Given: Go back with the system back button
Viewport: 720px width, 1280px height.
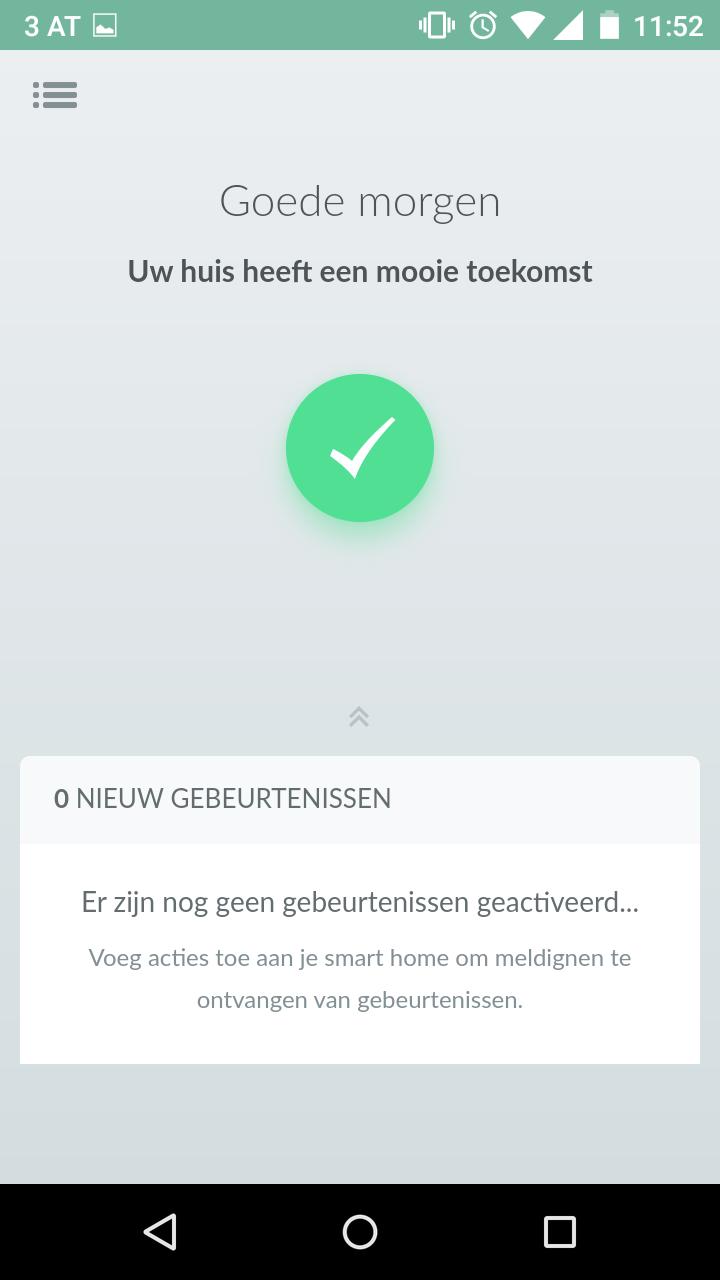Looking at the screenshot, I should coord(160,1231).
